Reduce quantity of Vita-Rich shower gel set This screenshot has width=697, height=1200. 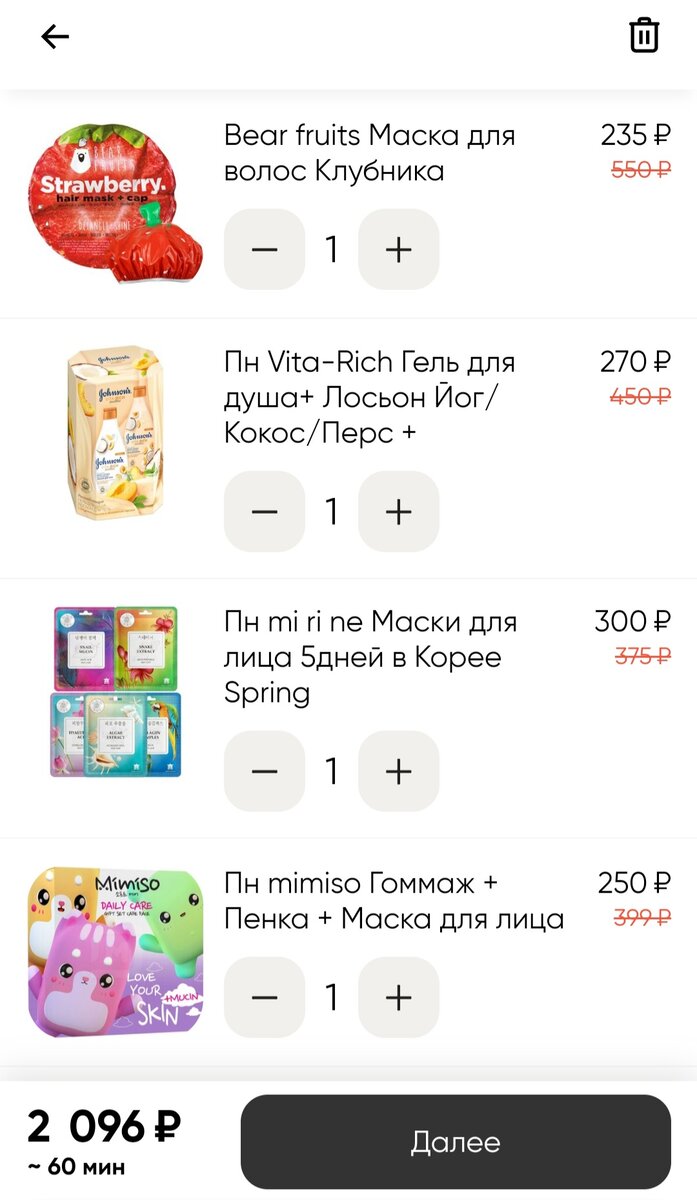[x=264, y=511]
